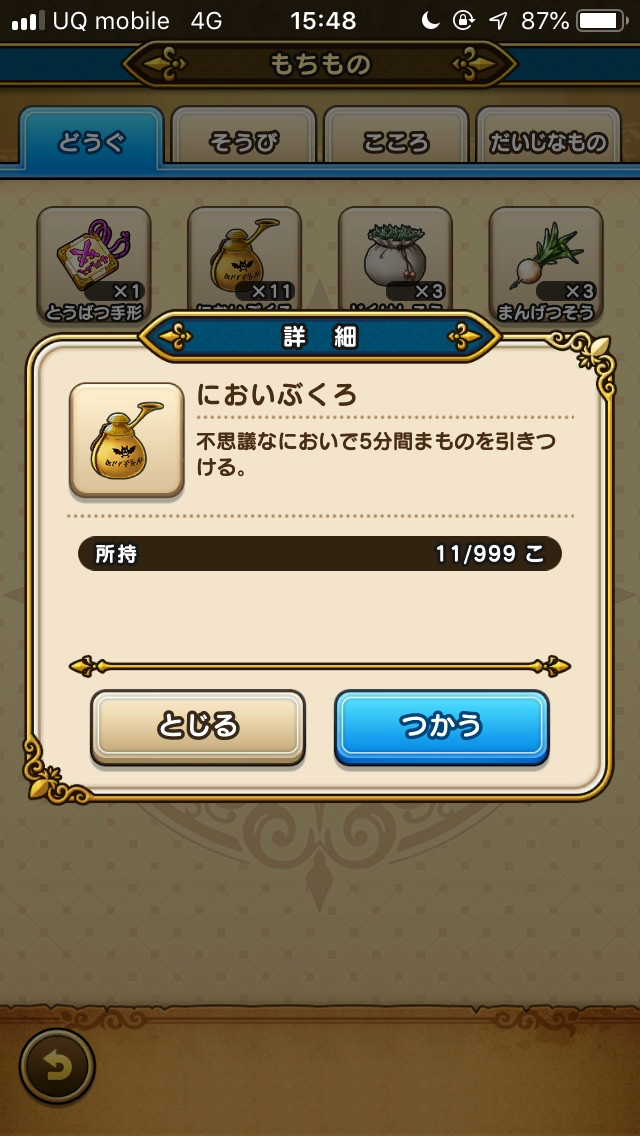Viewport: 640px width, 1136px height.
Task: Select the とうばつ手形 item
Action: 94,262
